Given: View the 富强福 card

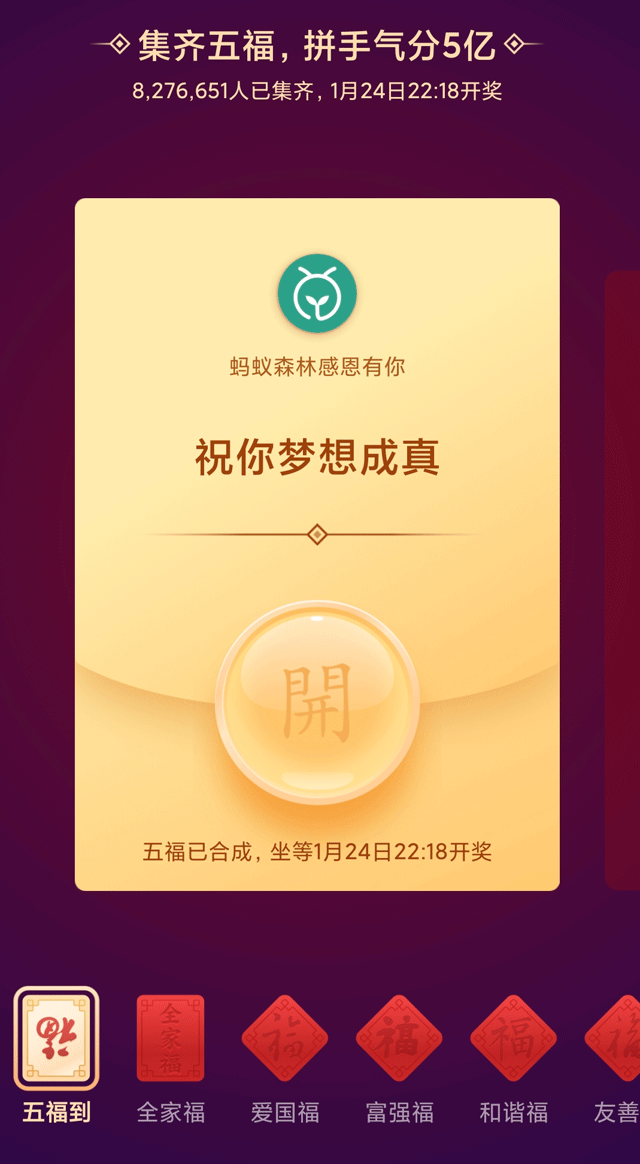Looking at the screenshot, I should point(399,1038).
